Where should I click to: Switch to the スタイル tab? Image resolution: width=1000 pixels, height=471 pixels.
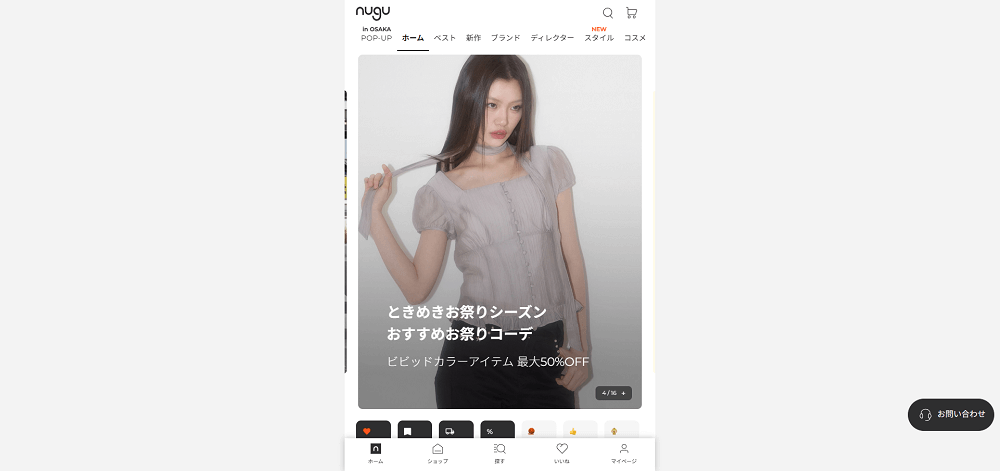599,37
